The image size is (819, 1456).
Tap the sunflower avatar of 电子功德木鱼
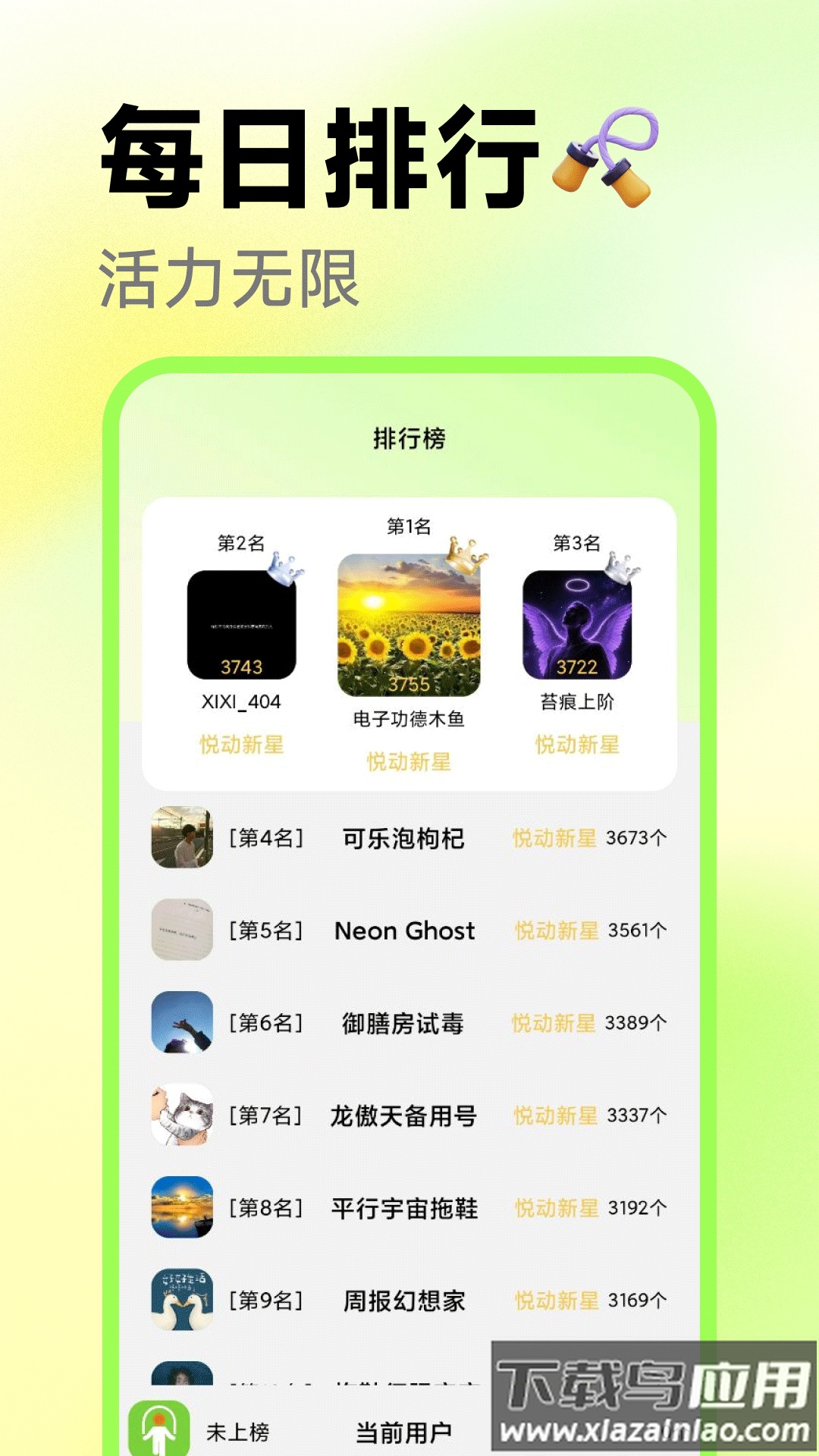point(408,622)
